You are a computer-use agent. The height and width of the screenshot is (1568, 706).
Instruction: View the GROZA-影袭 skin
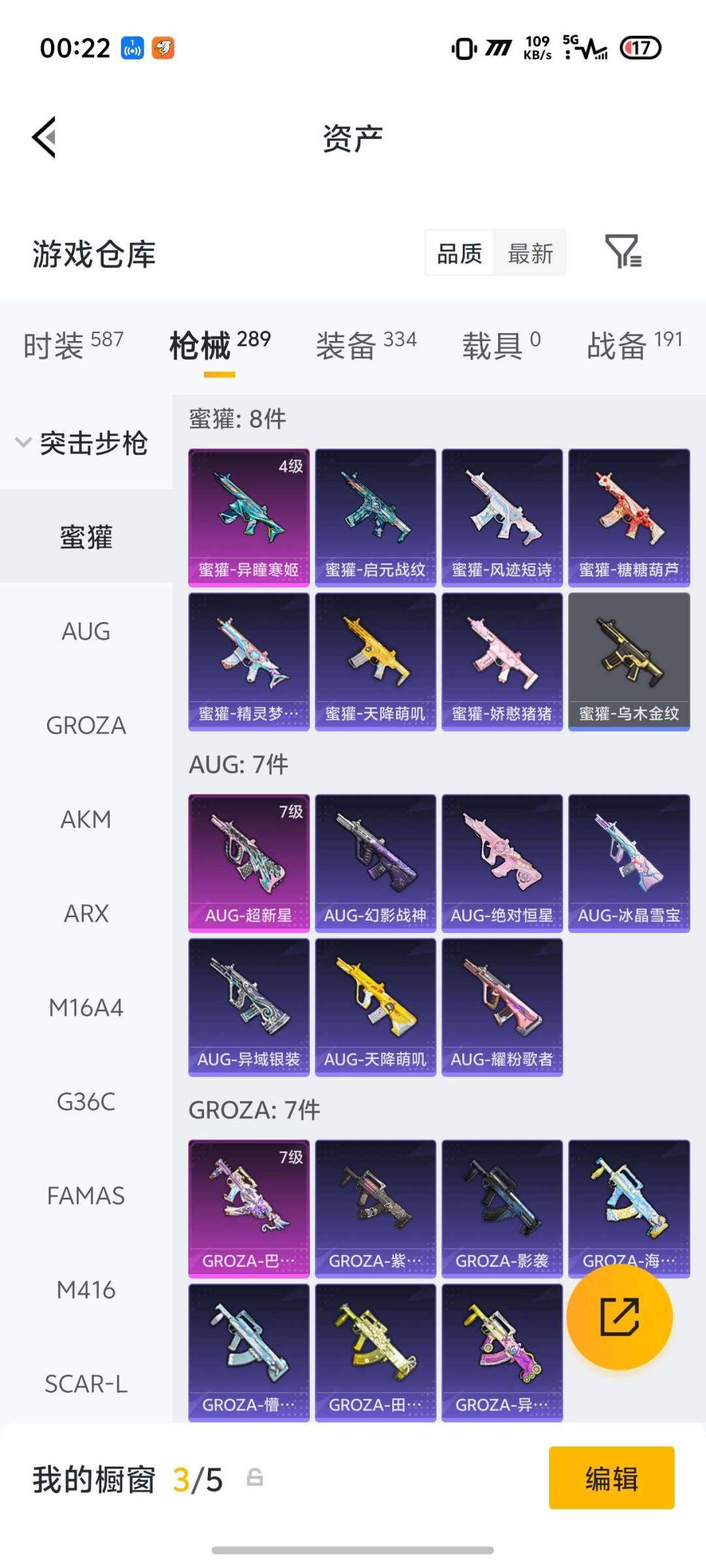coord(502,1208)
